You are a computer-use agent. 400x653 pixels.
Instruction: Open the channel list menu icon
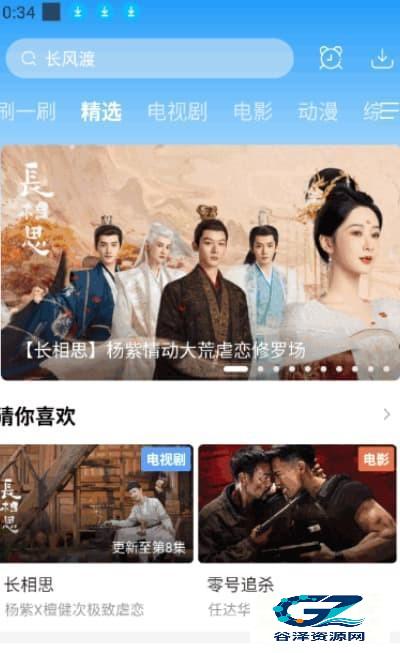tap(386, 111)
